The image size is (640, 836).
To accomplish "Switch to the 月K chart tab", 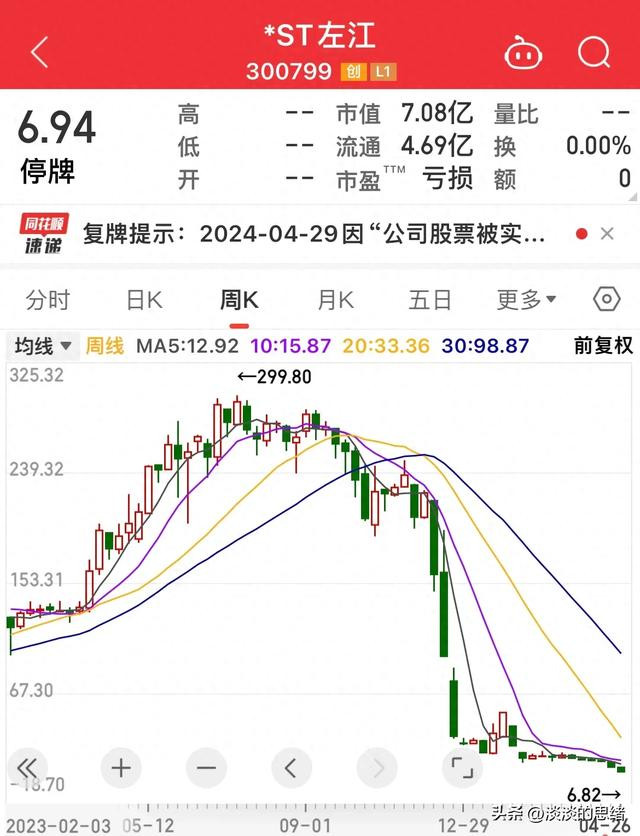I will click(335, 299).
